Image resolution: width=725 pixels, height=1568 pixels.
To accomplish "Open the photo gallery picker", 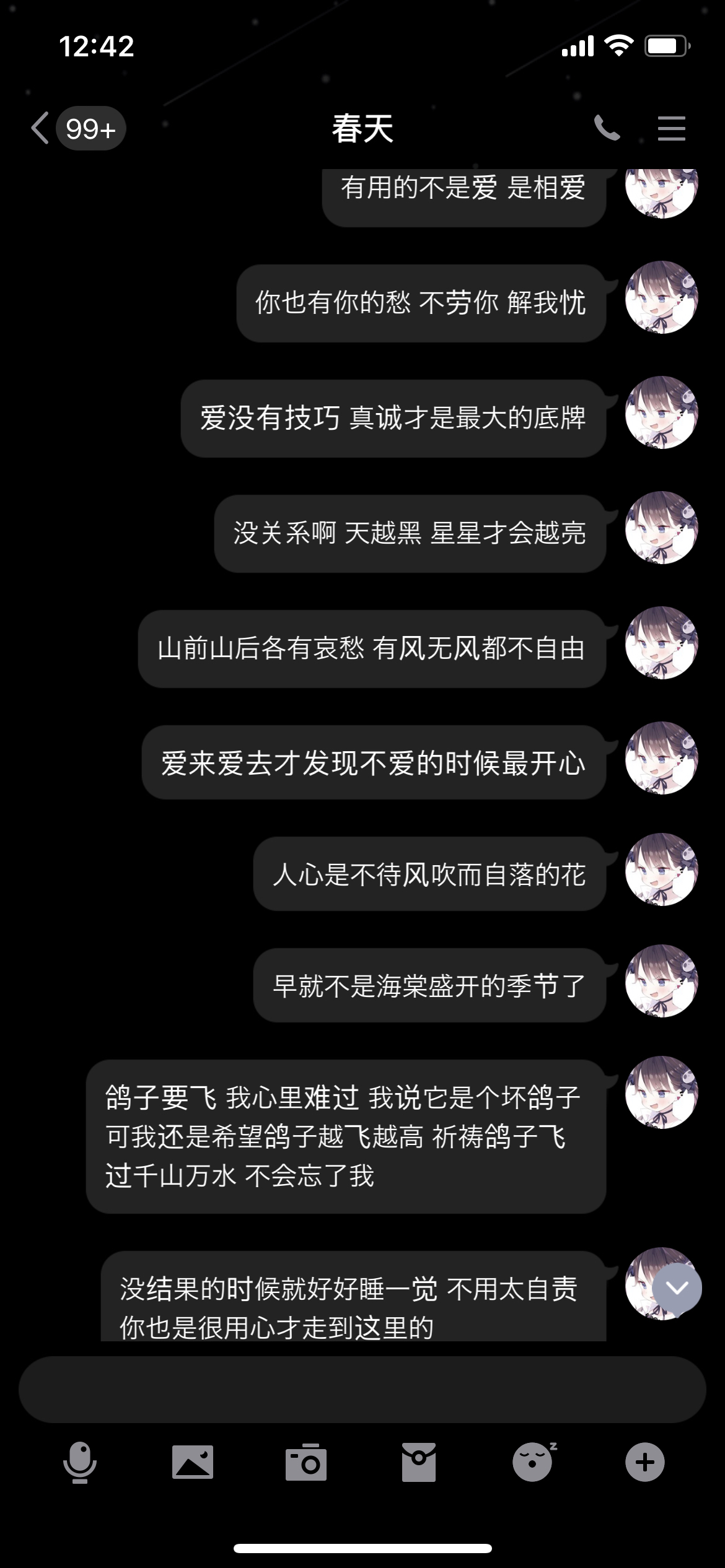I will click(192, 1463).
